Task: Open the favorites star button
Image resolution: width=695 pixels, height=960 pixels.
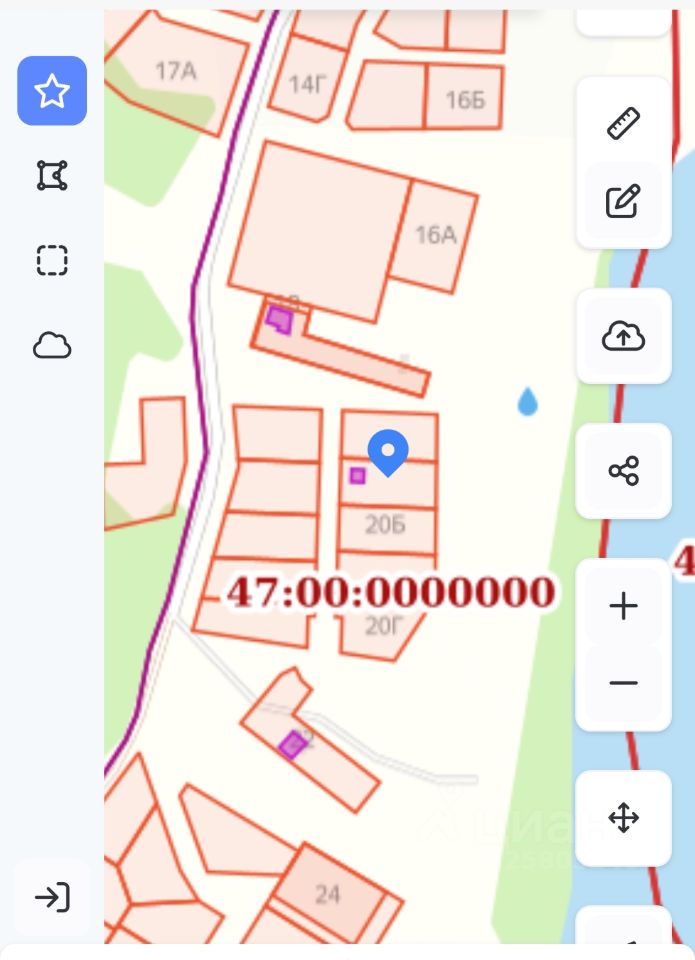Action: pyautogui.click(x=52, y=91)
